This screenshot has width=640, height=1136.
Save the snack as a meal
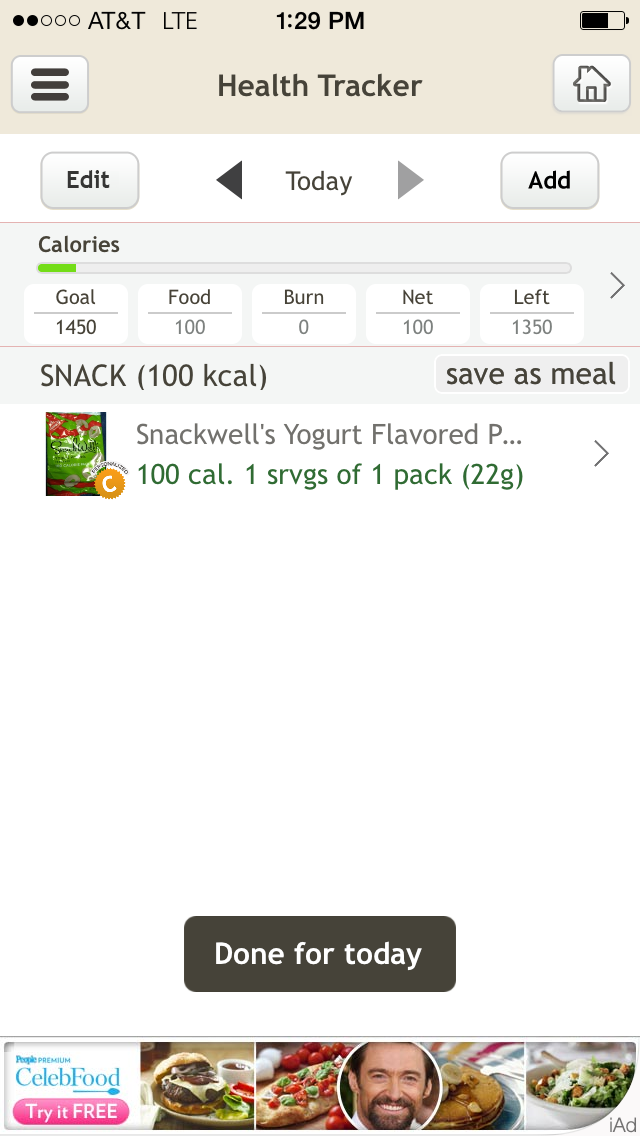[x=531, y=375]
